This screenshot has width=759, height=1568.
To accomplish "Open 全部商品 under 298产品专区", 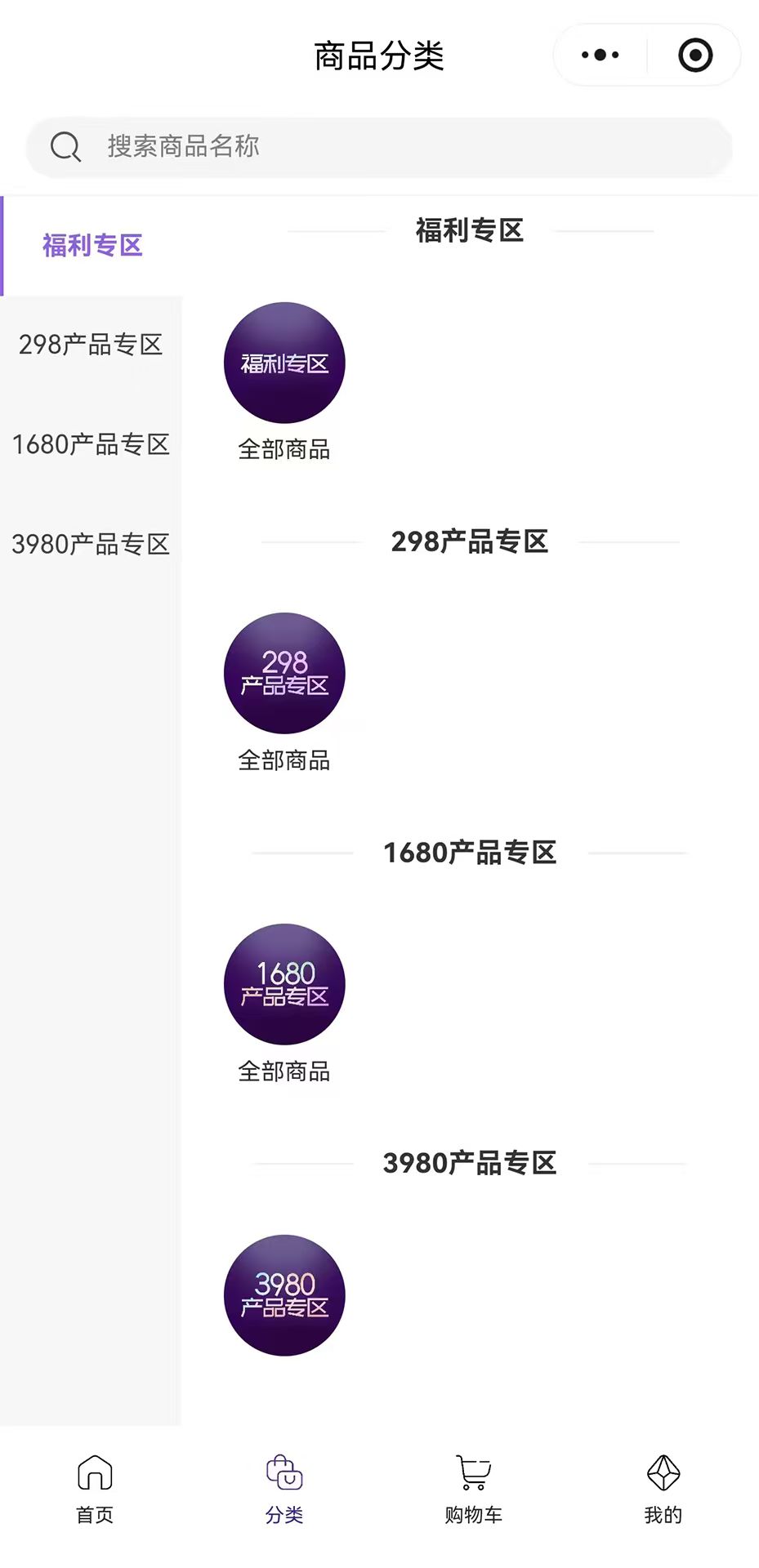I will point(284,760).
